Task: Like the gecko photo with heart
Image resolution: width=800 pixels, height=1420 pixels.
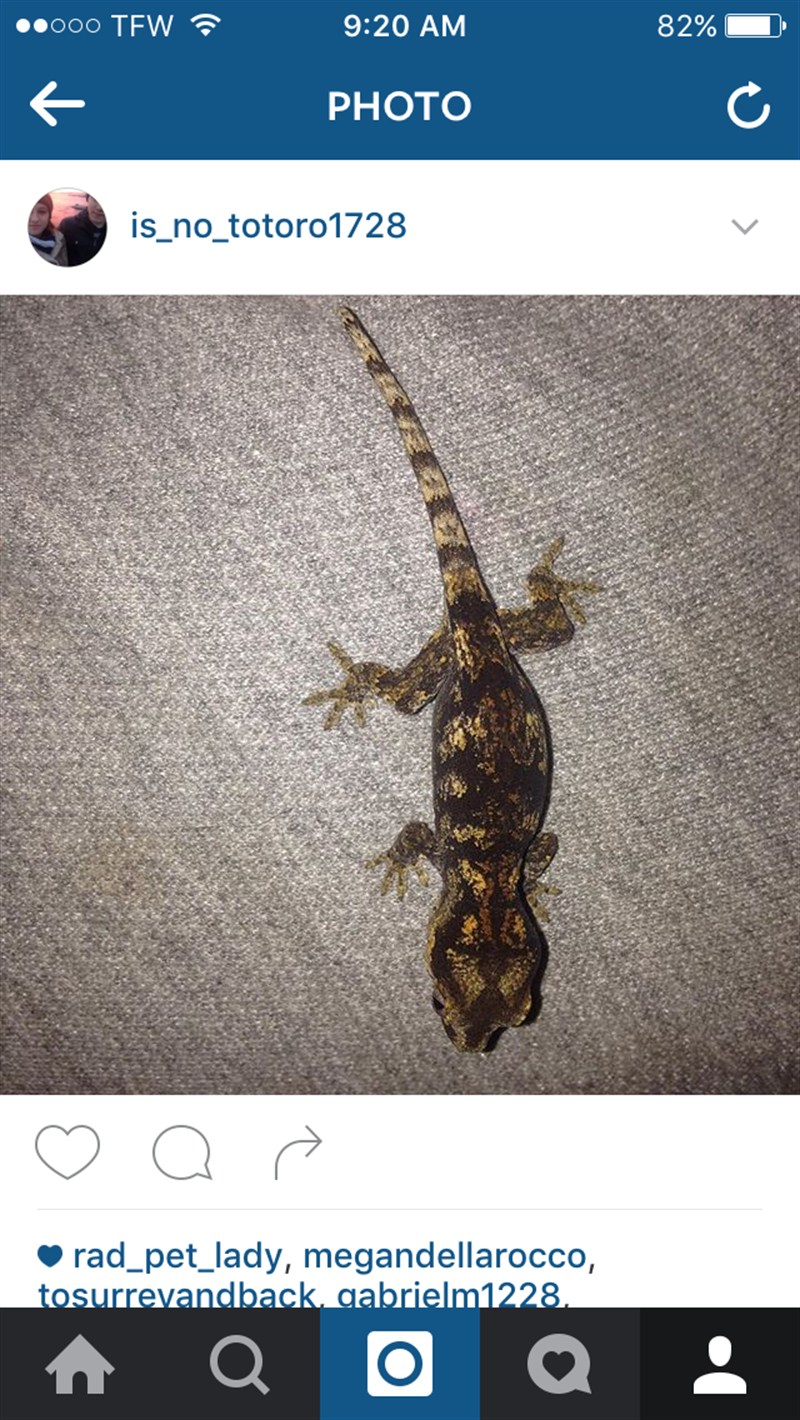Action: pos(68,1152)
